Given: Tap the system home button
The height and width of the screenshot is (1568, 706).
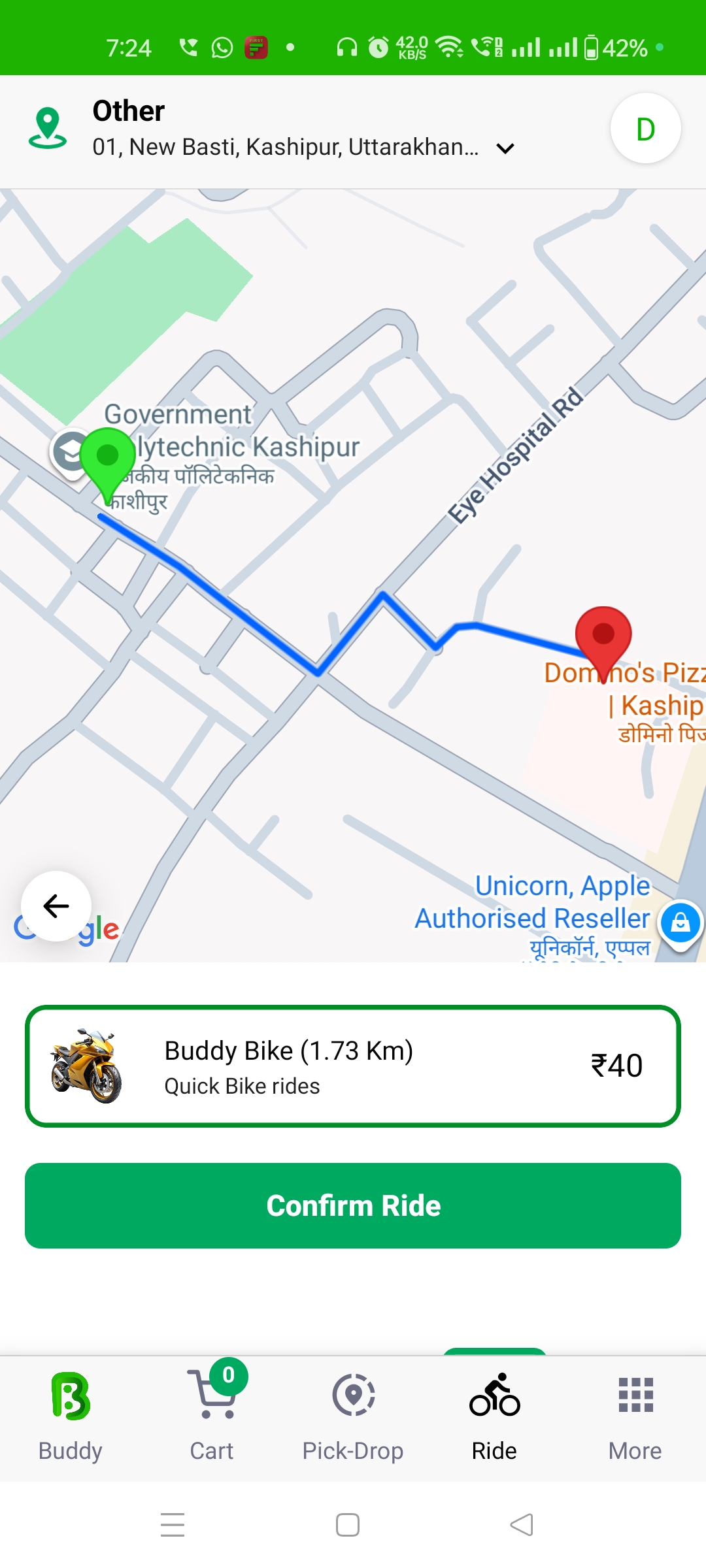Looking at the screenshot, I should point(348,1525).
